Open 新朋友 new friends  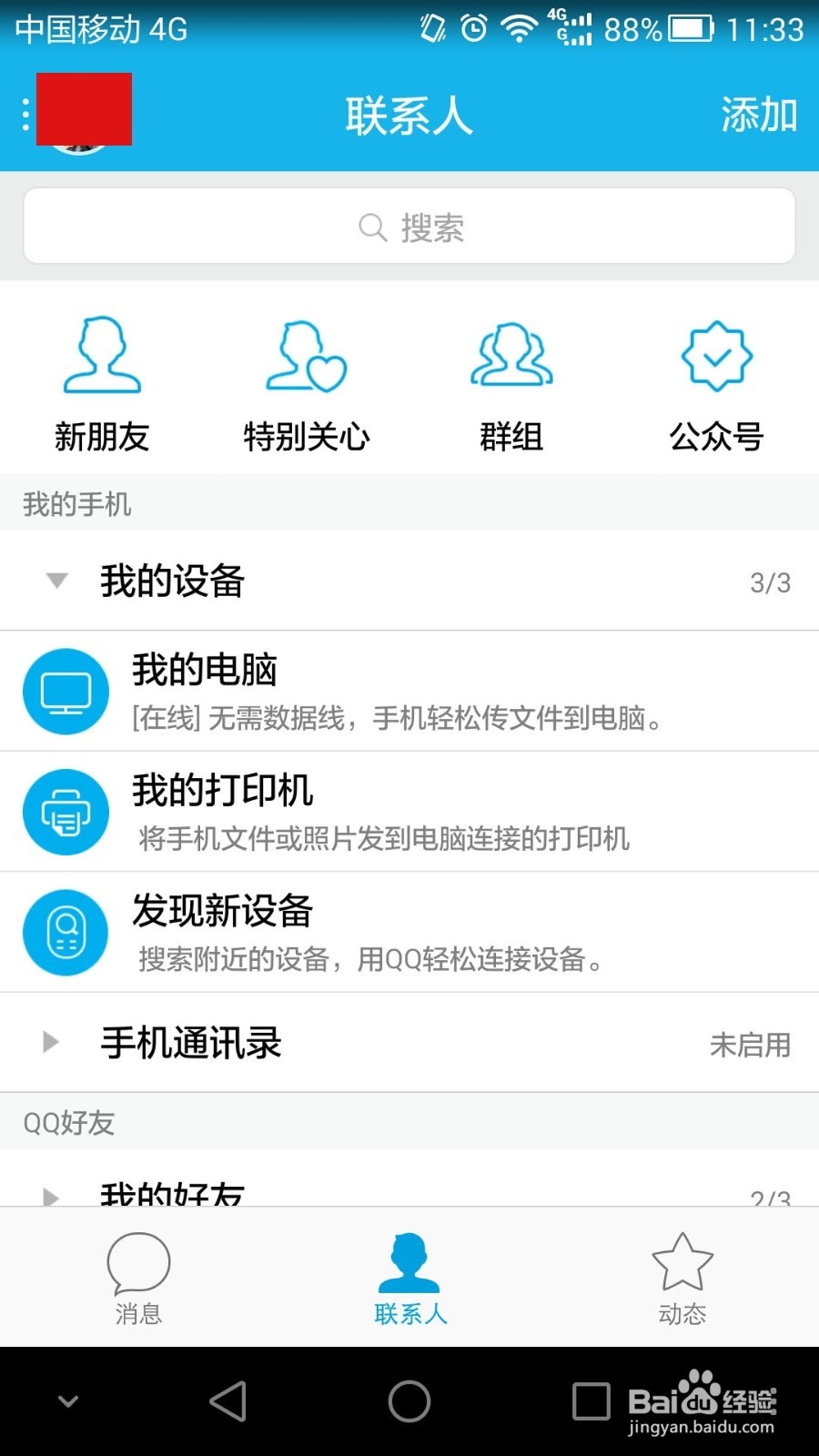point(102,384)
